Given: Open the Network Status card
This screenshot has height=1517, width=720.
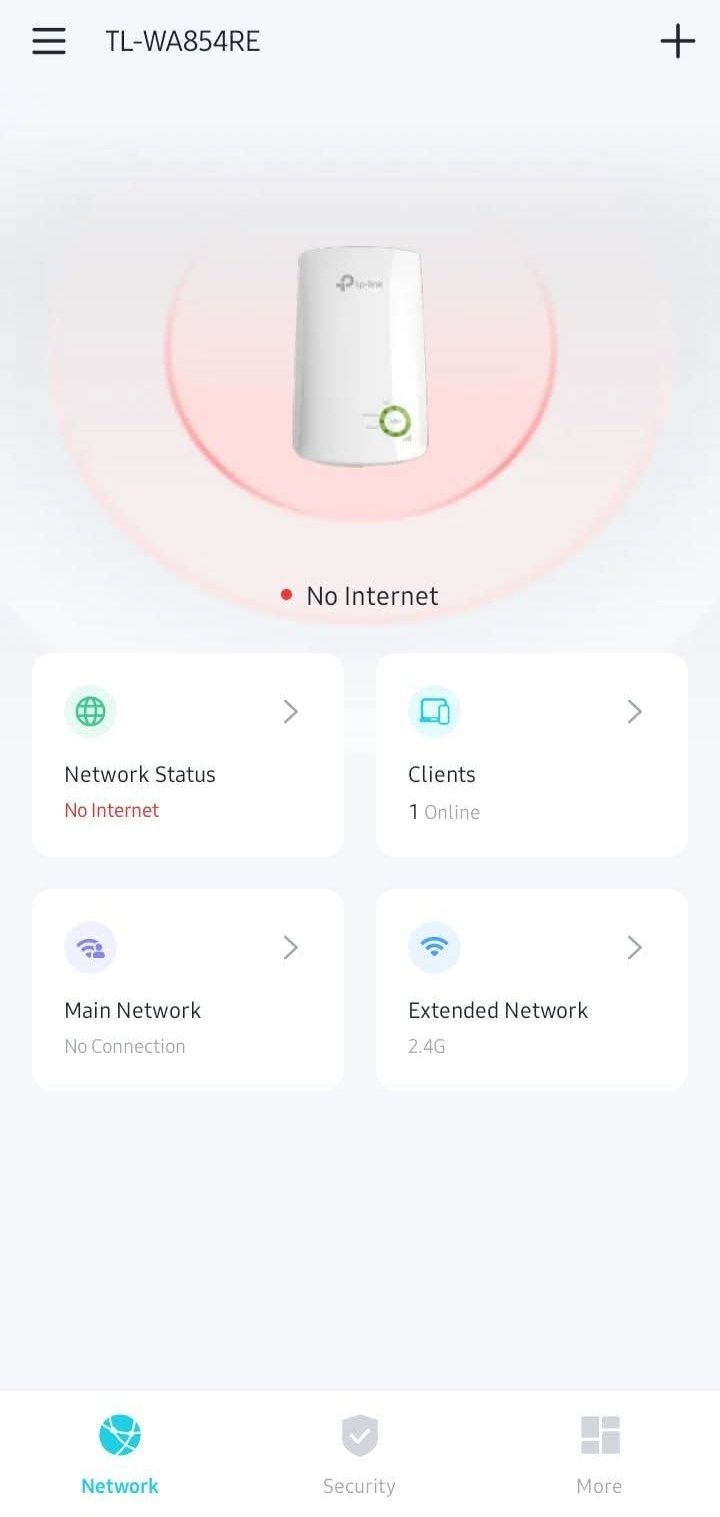Looking at the screenshot, I should click(x=188, y=755).
